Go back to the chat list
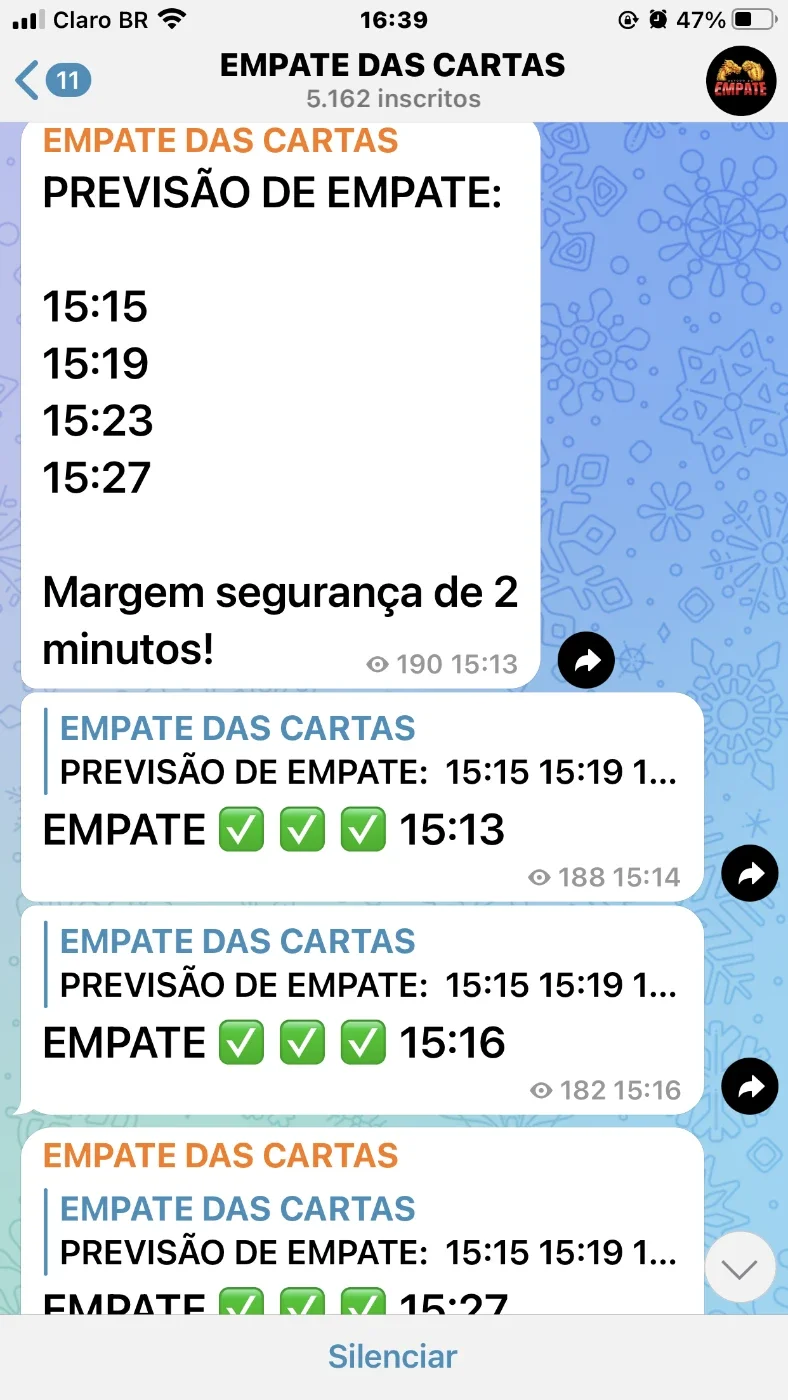 coord(53,80)
